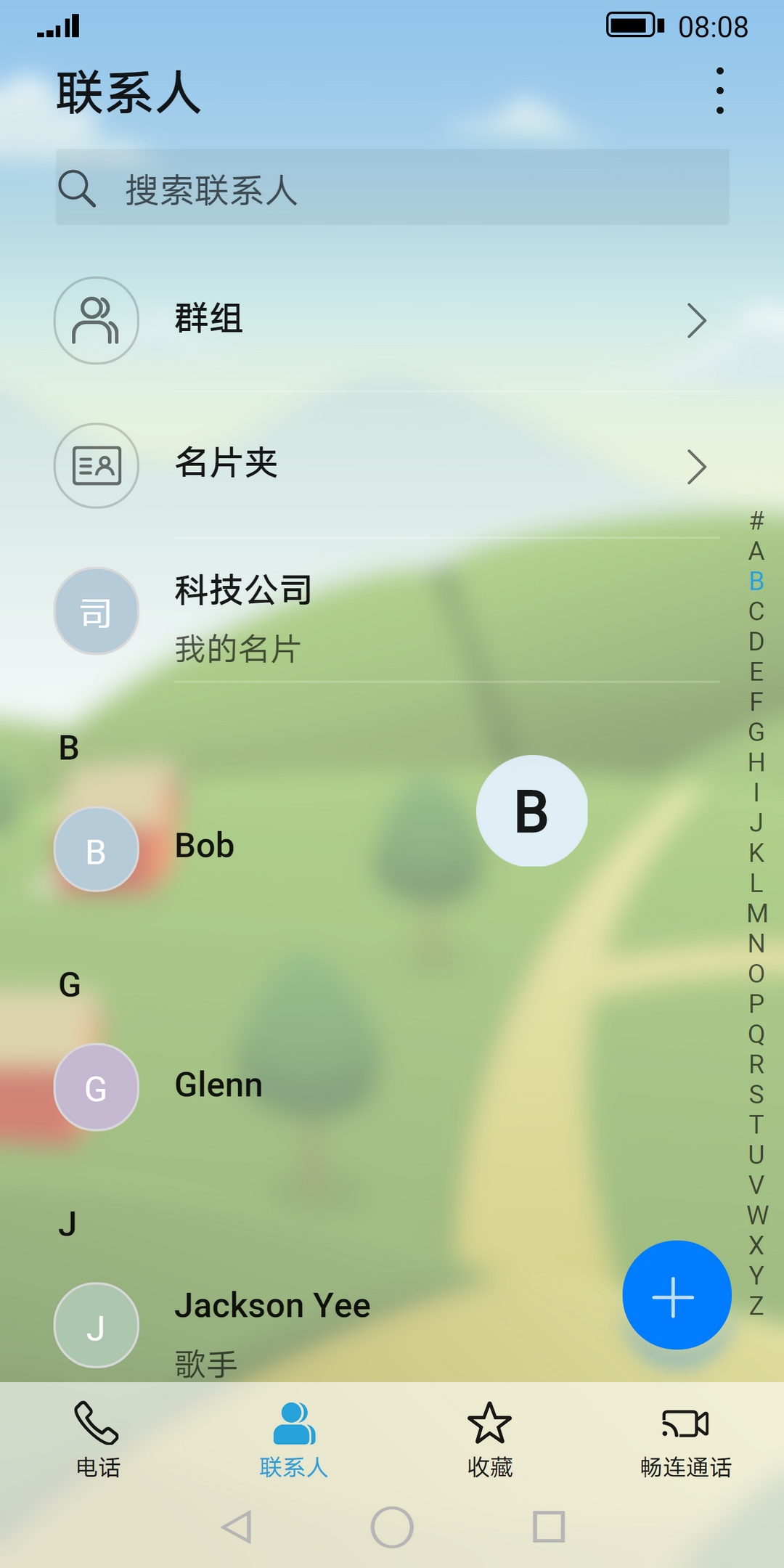Tap the system back button
This screenshot has width=784, height=1568.
237,1527
